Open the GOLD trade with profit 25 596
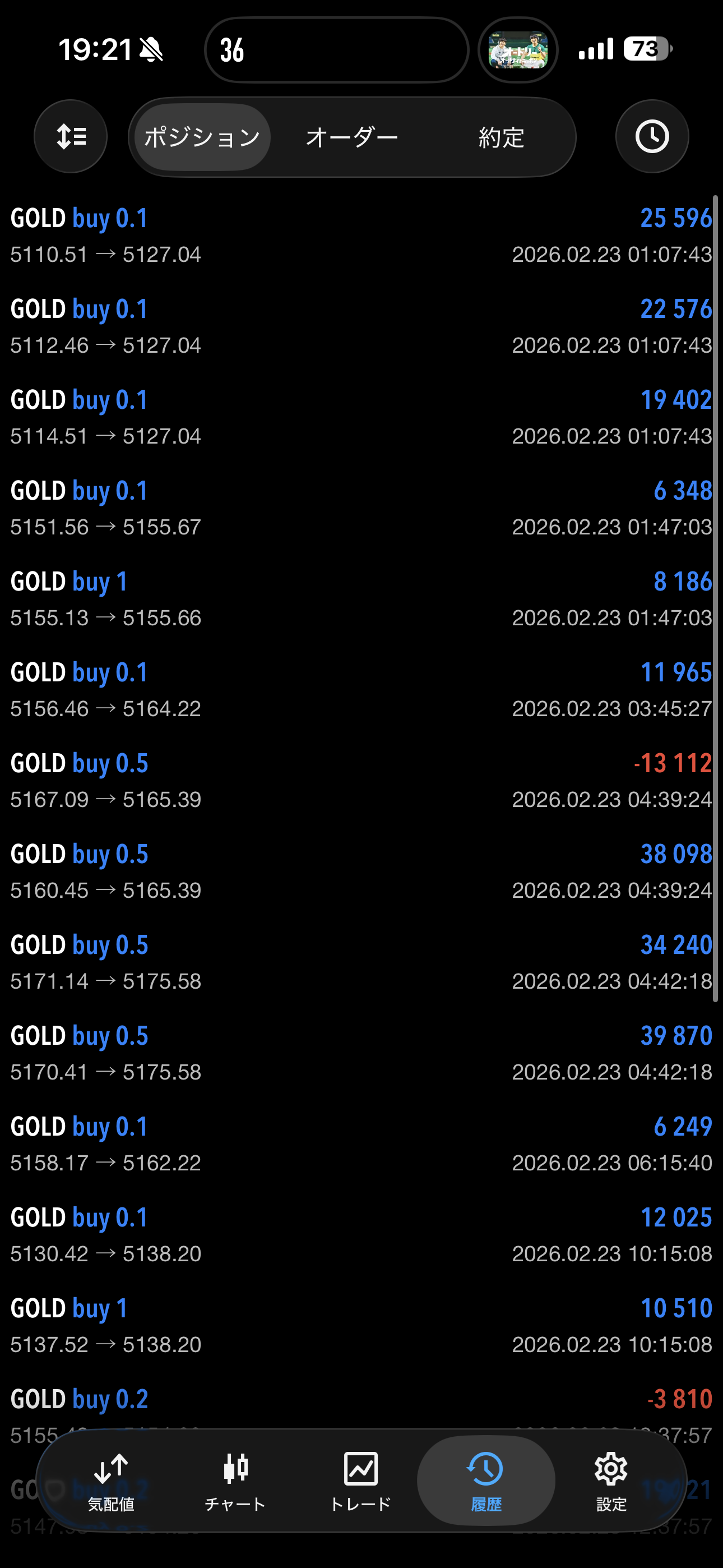The image size is (723, 1568). [361, 236]
